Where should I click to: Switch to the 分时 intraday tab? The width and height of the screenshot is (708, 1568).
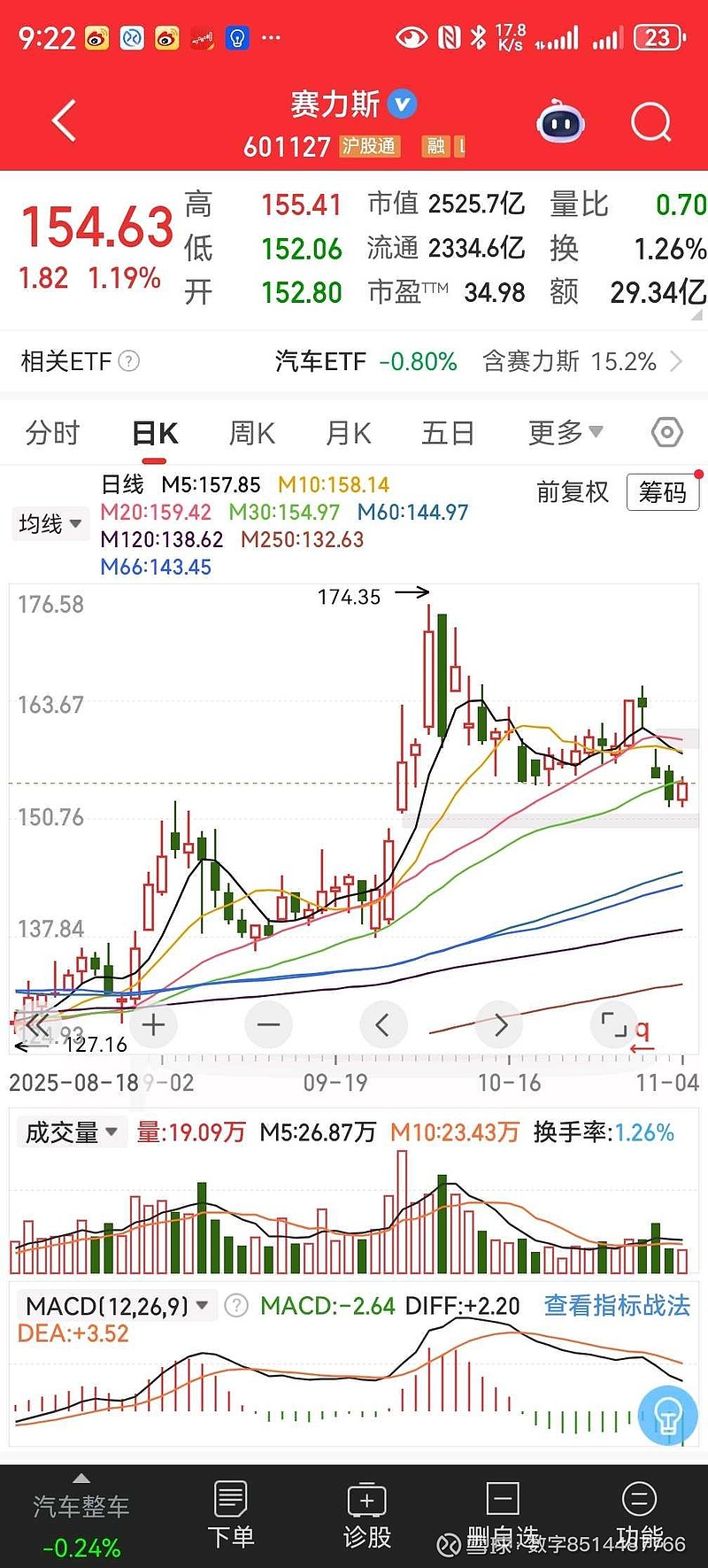pos(51,433)
